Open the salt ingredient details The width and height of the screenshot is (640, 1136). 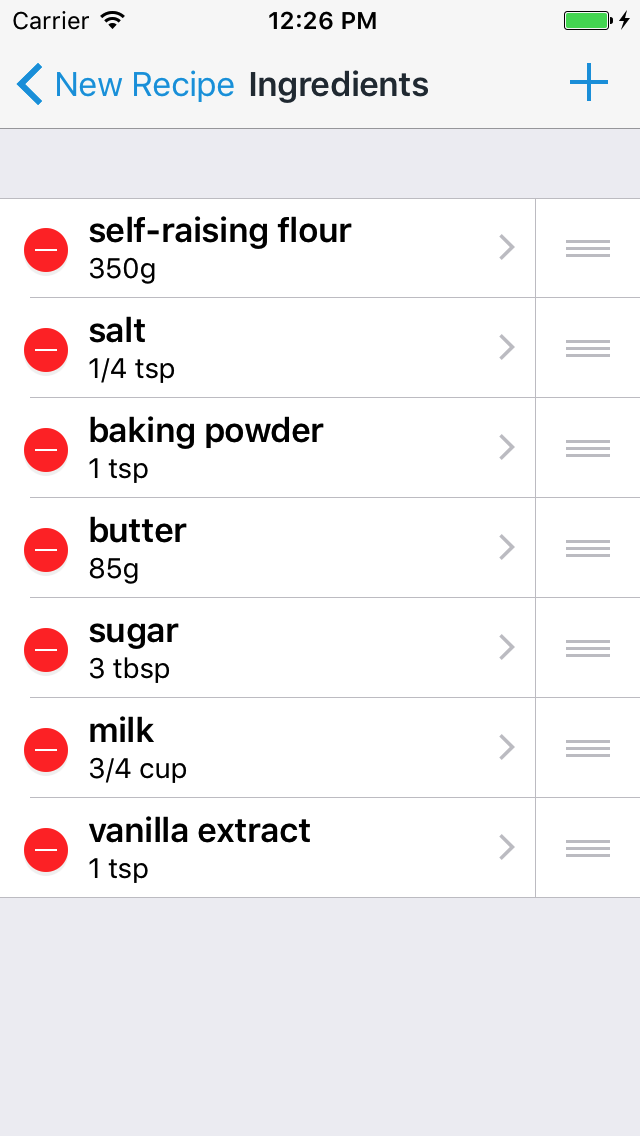tap(267, 348)
